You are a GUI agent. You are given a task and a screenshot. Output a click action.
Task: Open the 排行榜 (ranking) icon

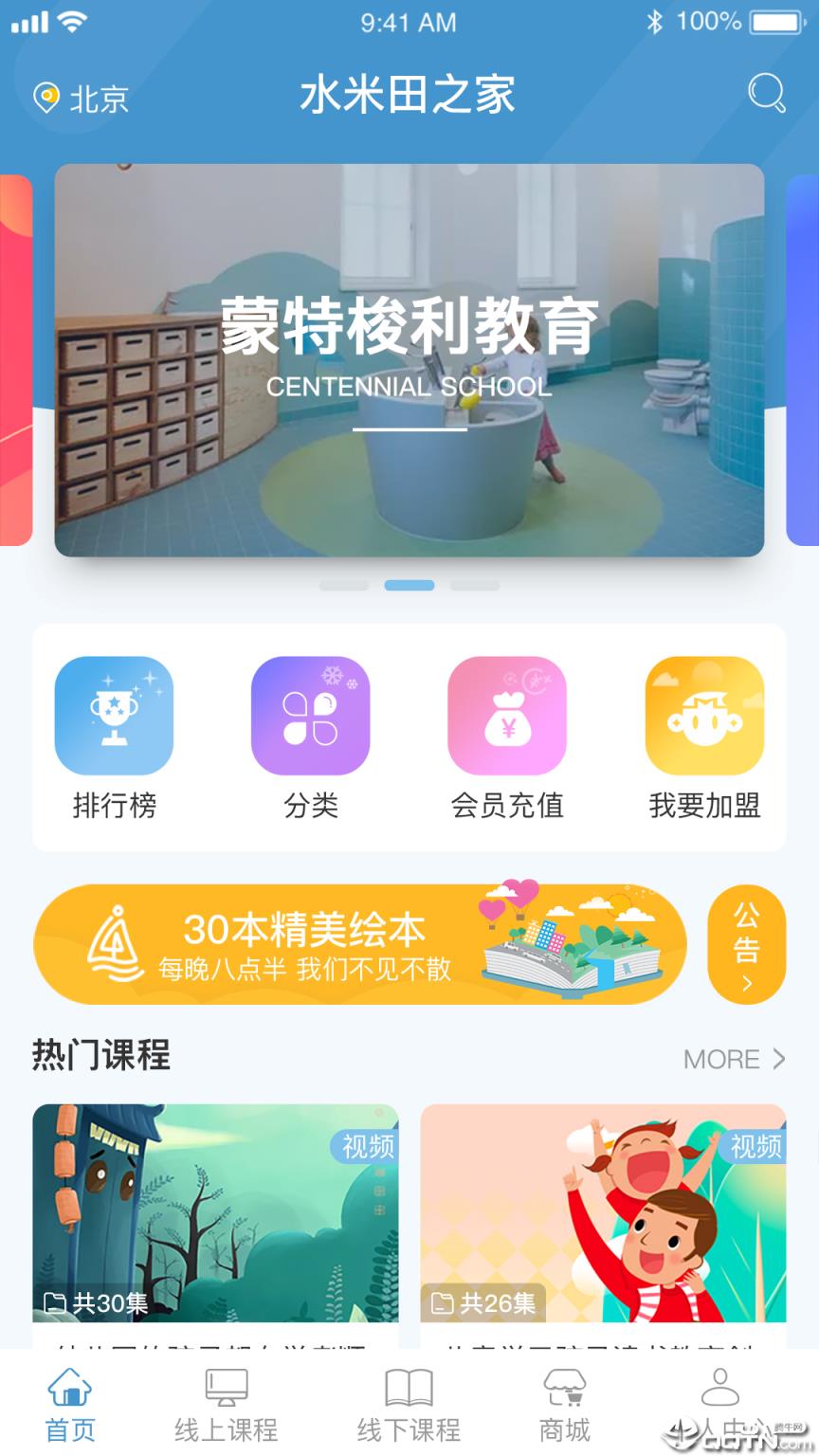point(114,716)
